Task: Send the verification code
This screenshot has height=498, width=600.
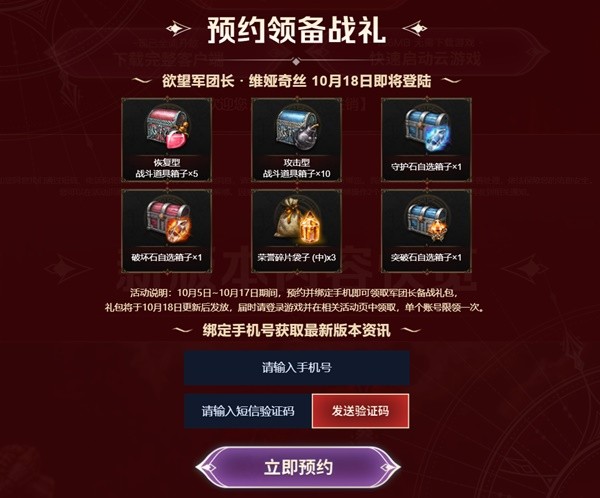Action: [x=360, y=410]
